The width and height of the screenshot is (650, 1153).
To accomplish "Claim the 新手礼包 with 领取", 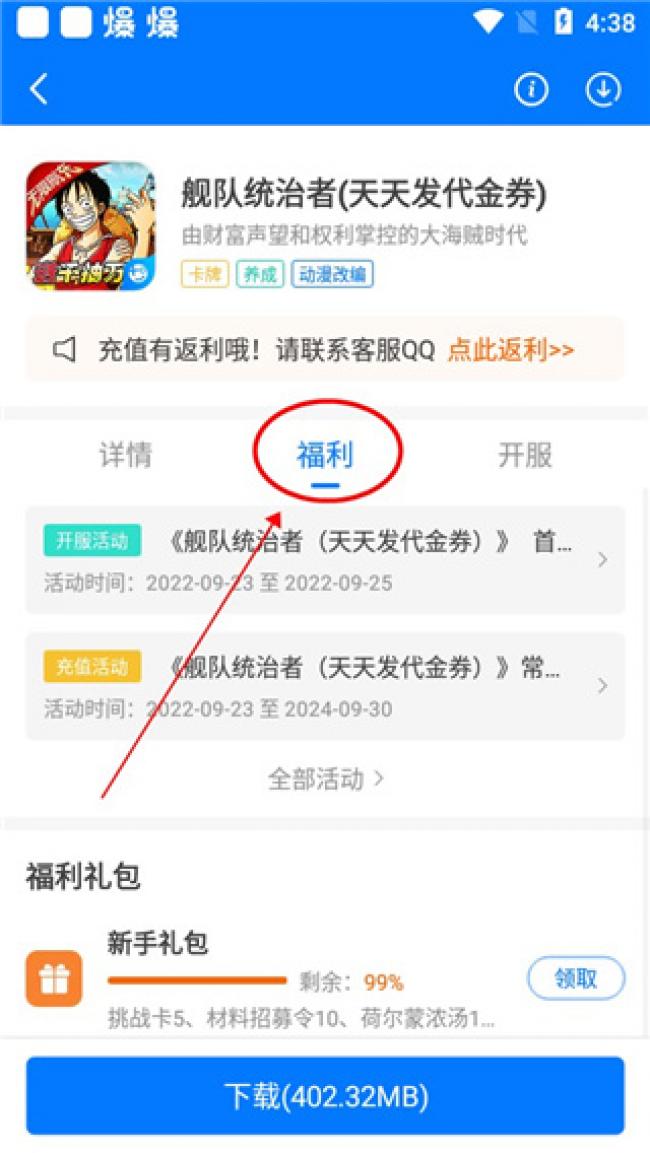I will click(575, 978).
